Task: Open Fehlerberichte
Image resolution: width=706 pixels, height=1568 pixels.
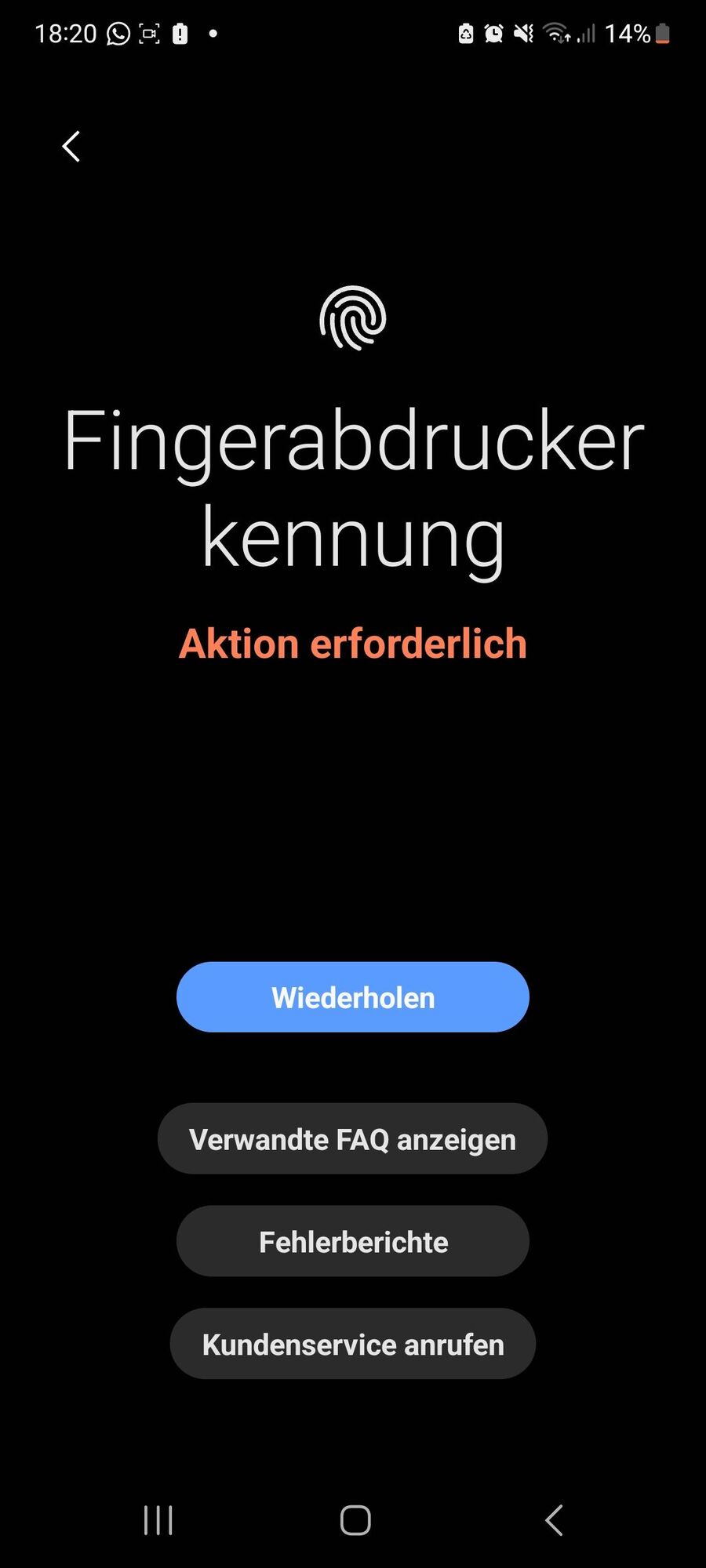Action: pos(353,1242)
